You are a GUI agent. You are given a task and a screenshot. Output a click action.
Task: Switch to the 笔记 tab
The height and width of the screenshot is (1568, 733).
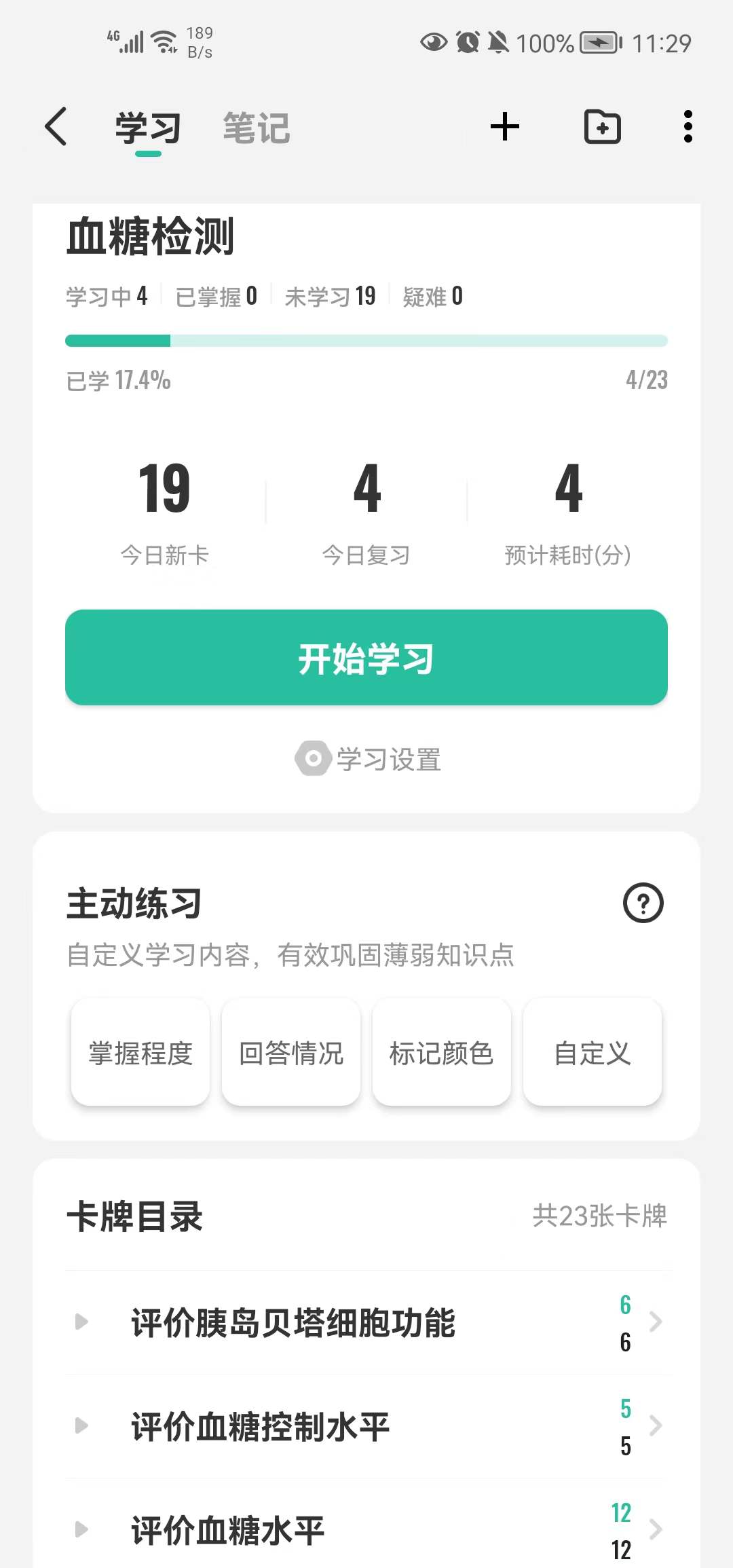[x=256, y=128]
